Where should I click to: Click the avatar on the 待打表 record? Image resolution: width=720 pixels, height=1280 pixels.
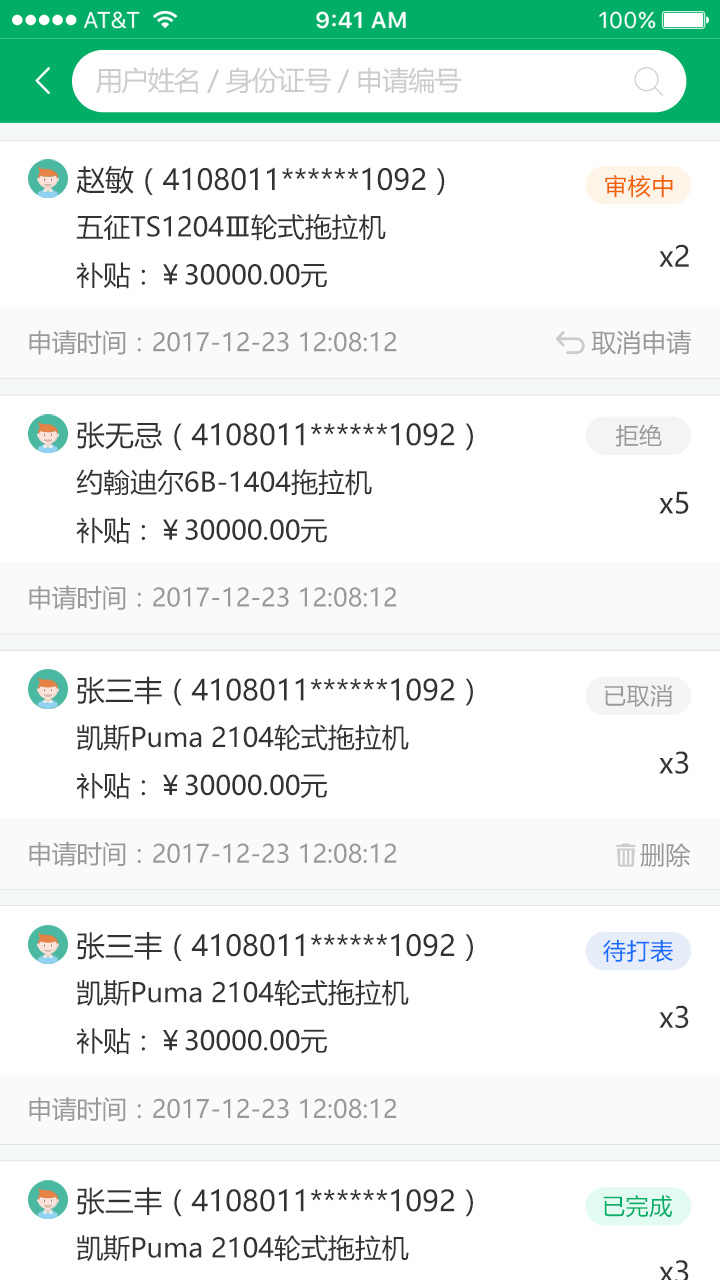(47, 945)
